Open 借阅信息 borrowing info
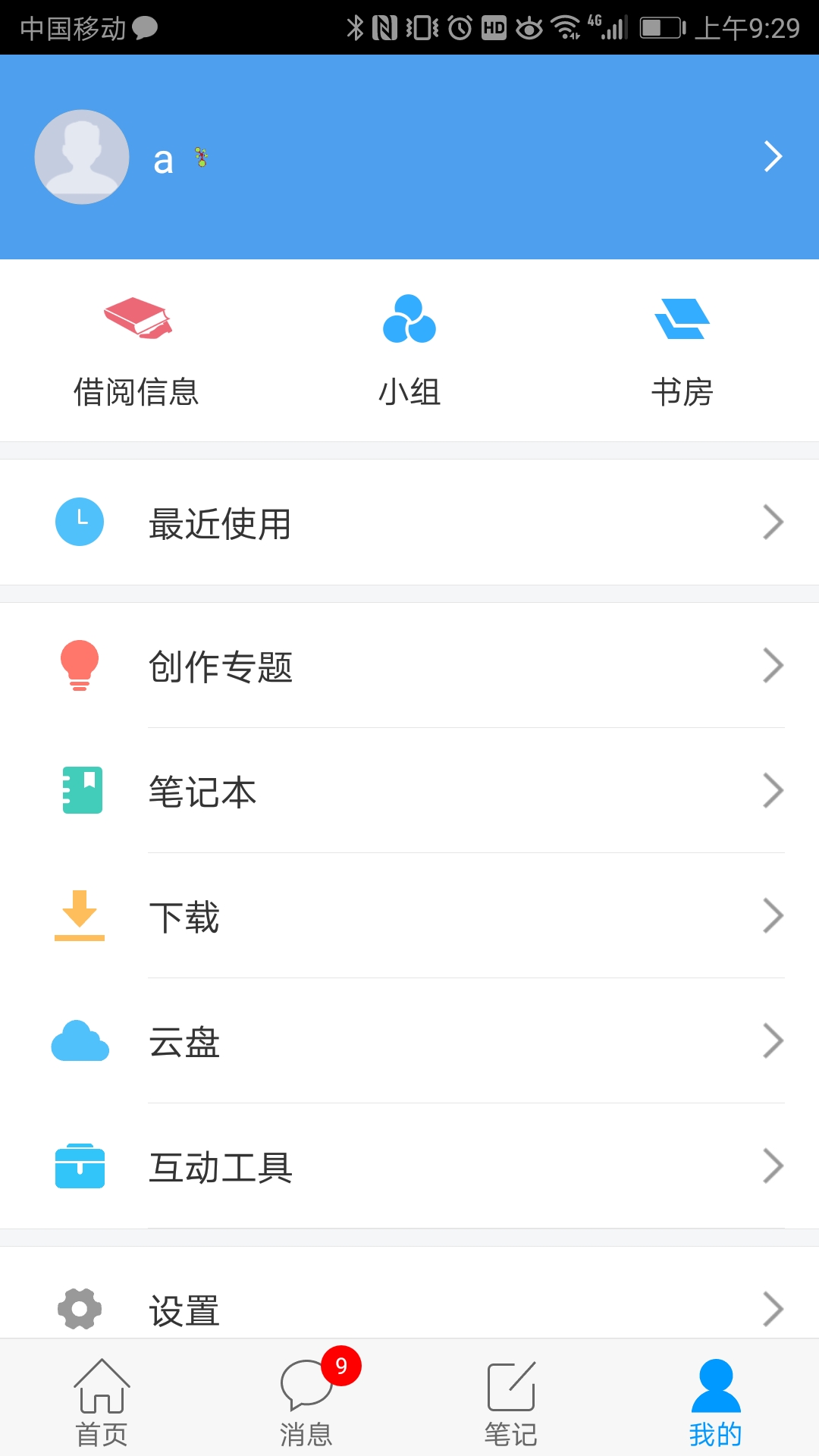819x1456 pixels. pyautogui.click(x=136, y=351)
